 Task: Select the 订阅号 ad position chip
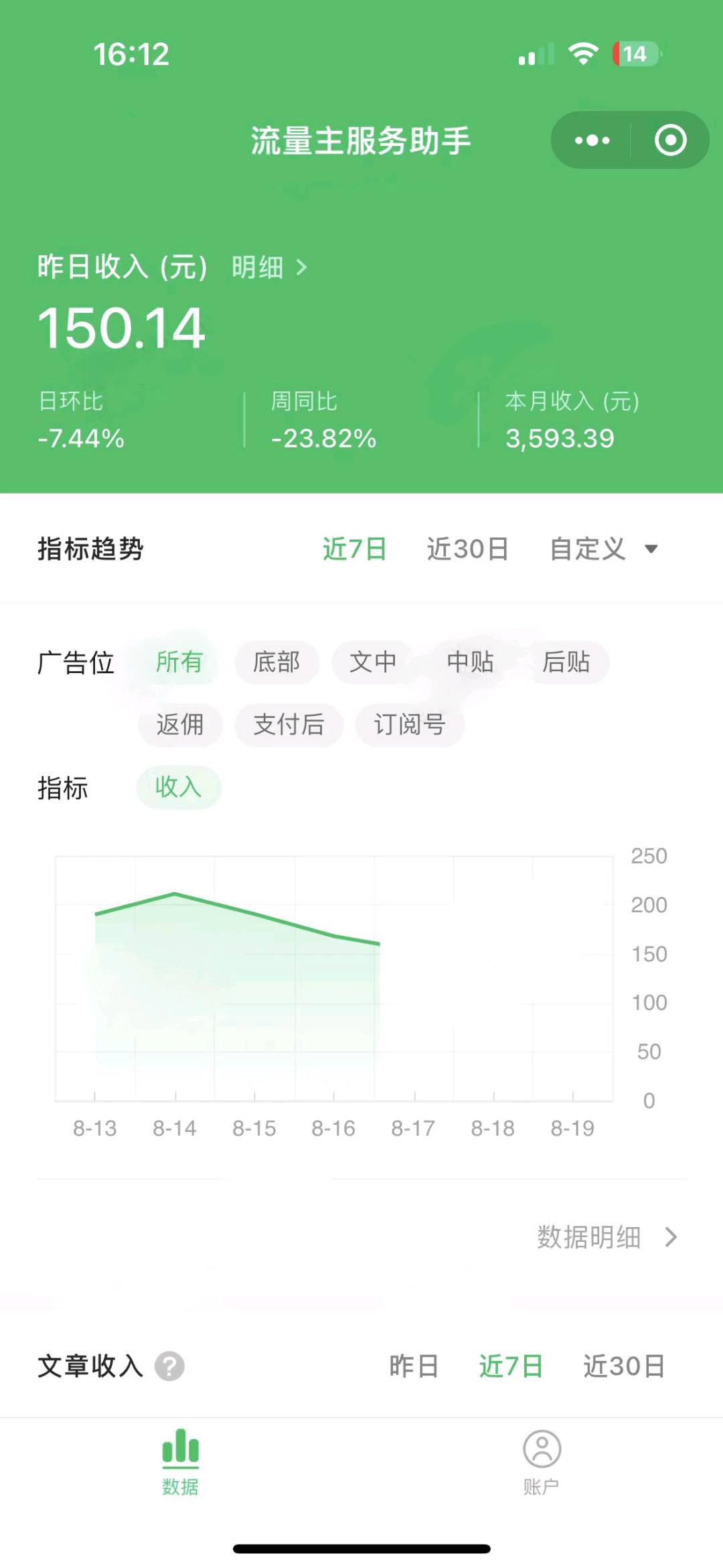pyautogui.click(x=409, y=725)
